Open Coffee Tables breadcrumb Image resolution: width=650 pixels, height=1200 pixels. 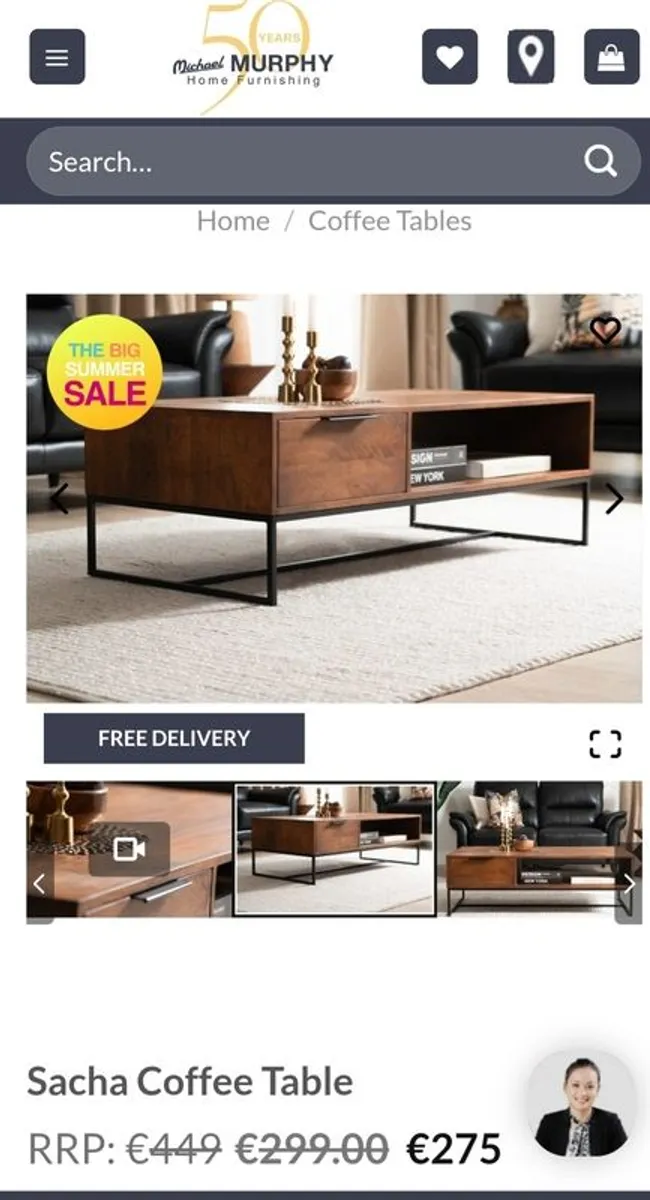pos(389,221)
